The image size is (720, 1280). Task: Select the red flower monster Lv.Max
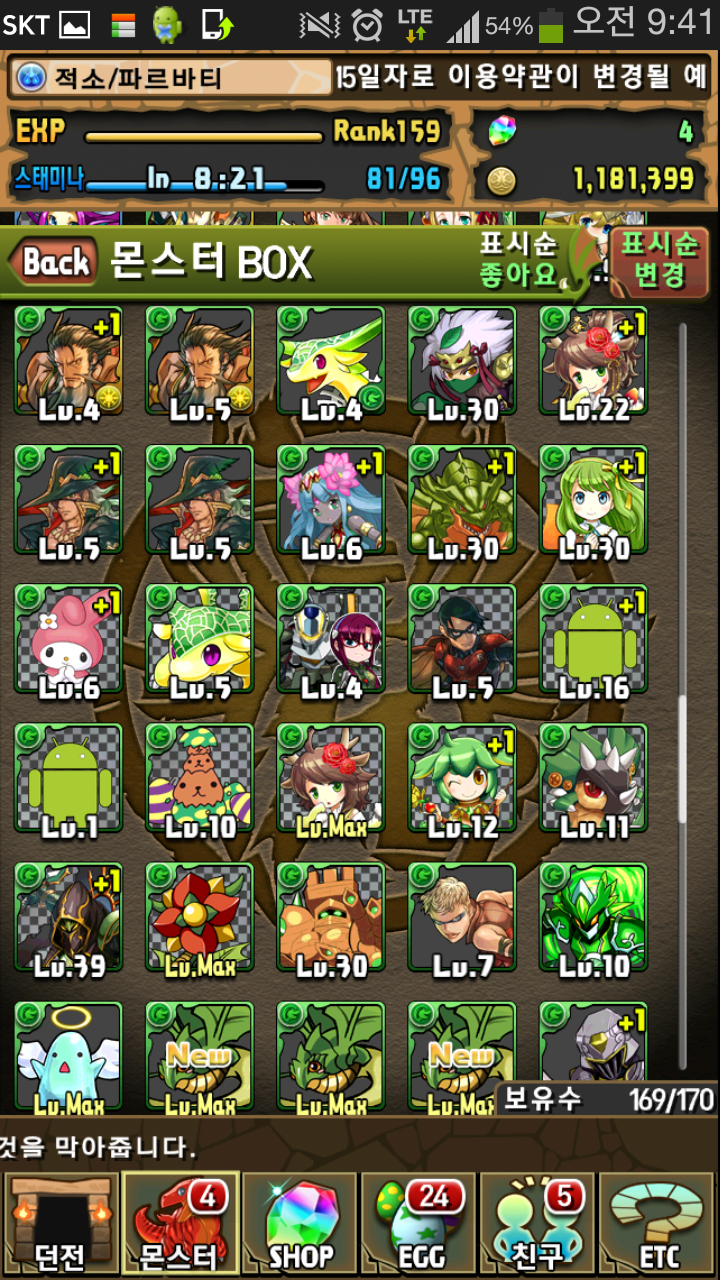200,918
